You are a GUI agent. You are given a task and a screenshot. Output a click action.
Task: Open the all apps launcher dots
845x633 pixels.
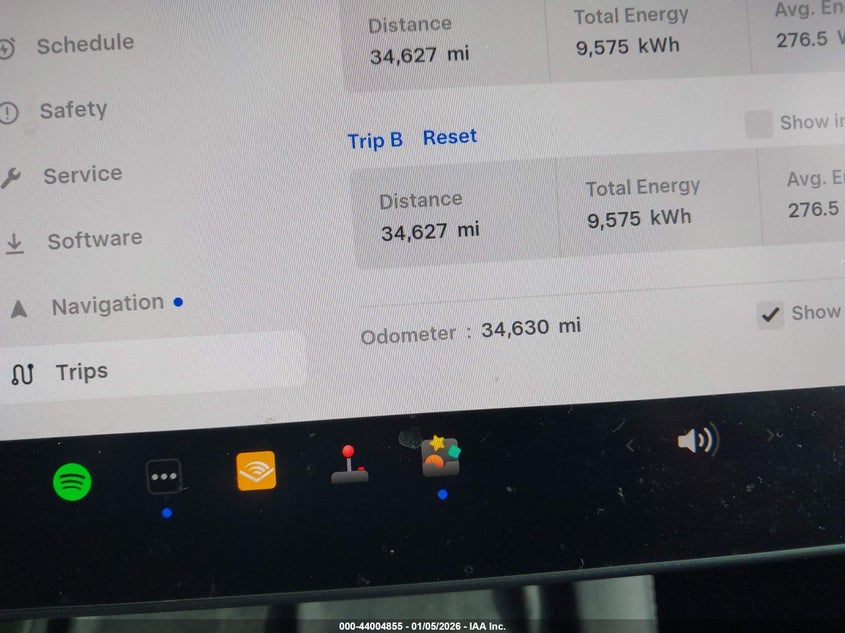[x=164, y=476]
